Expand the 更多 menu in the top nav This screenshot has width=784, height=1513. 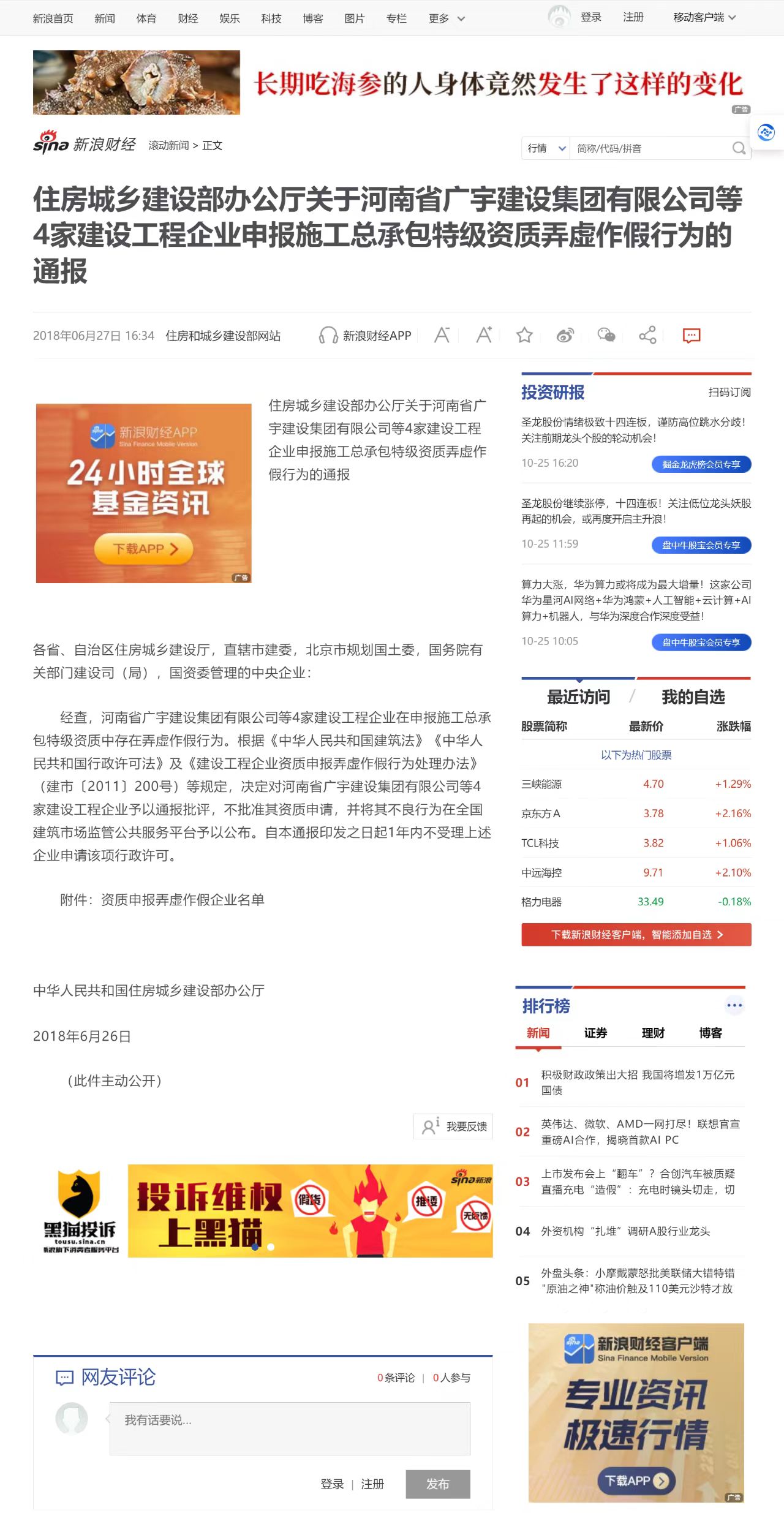click(x=446, y=18)
